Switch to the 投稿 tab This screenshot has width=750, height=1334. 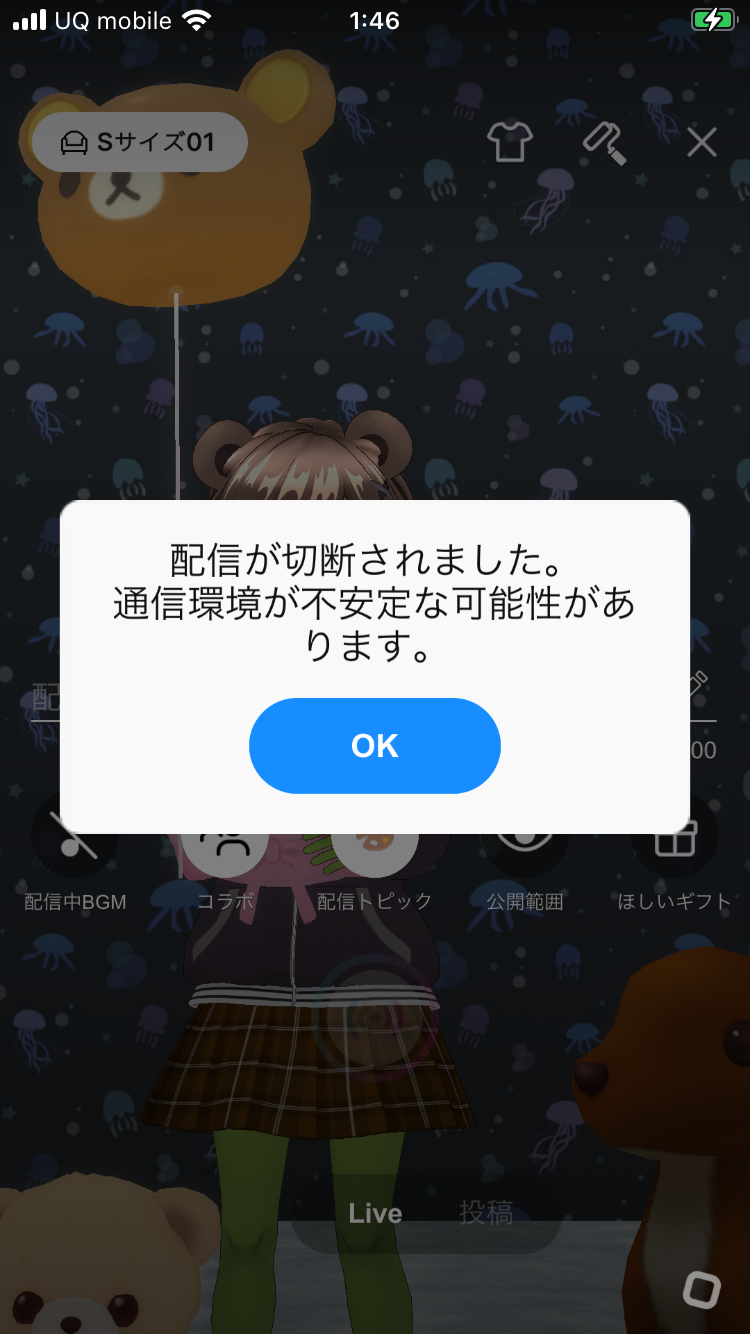click(x=486, y=1213)
